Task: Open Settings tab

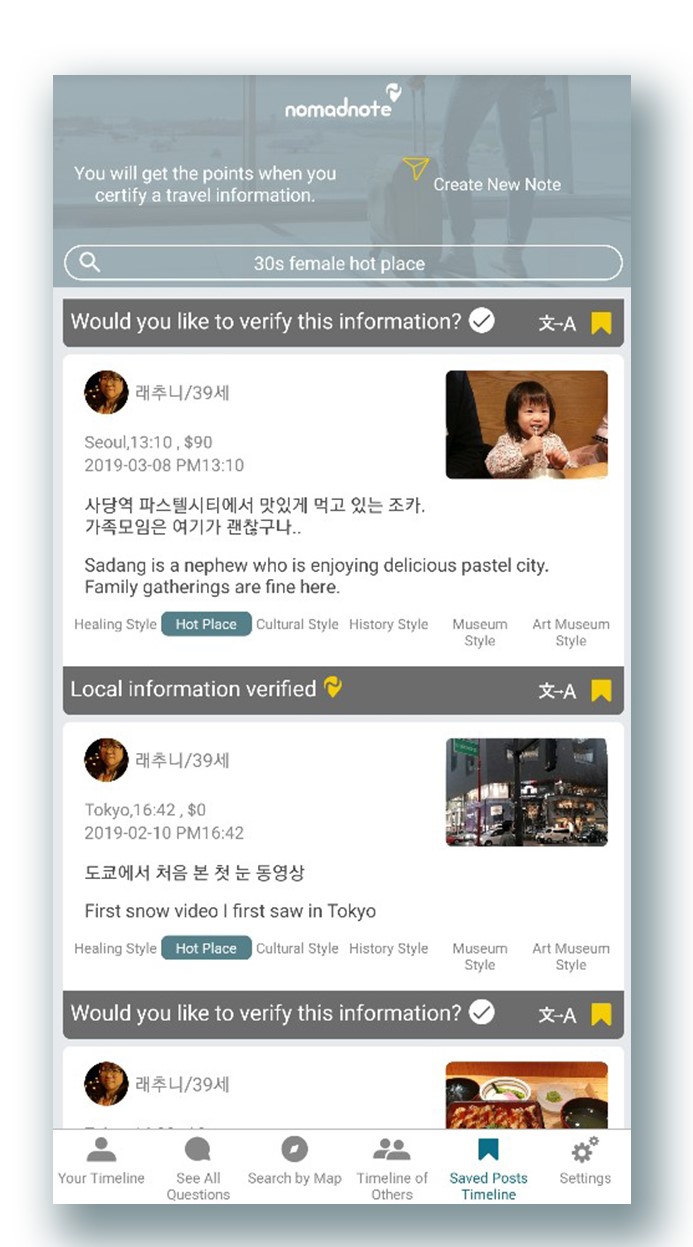Action: point(585,1164)
